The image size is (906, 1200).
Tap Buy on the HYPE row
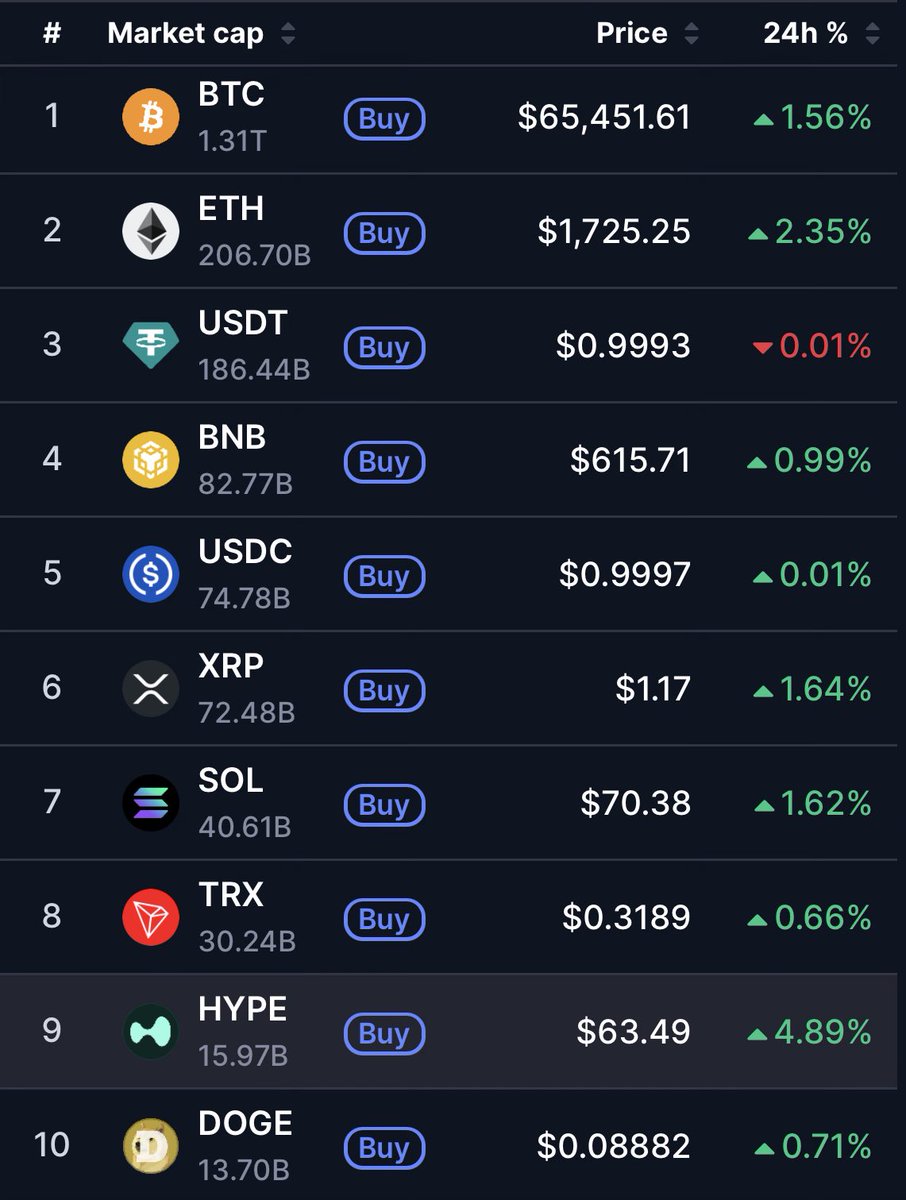(x=384, y=1033)
